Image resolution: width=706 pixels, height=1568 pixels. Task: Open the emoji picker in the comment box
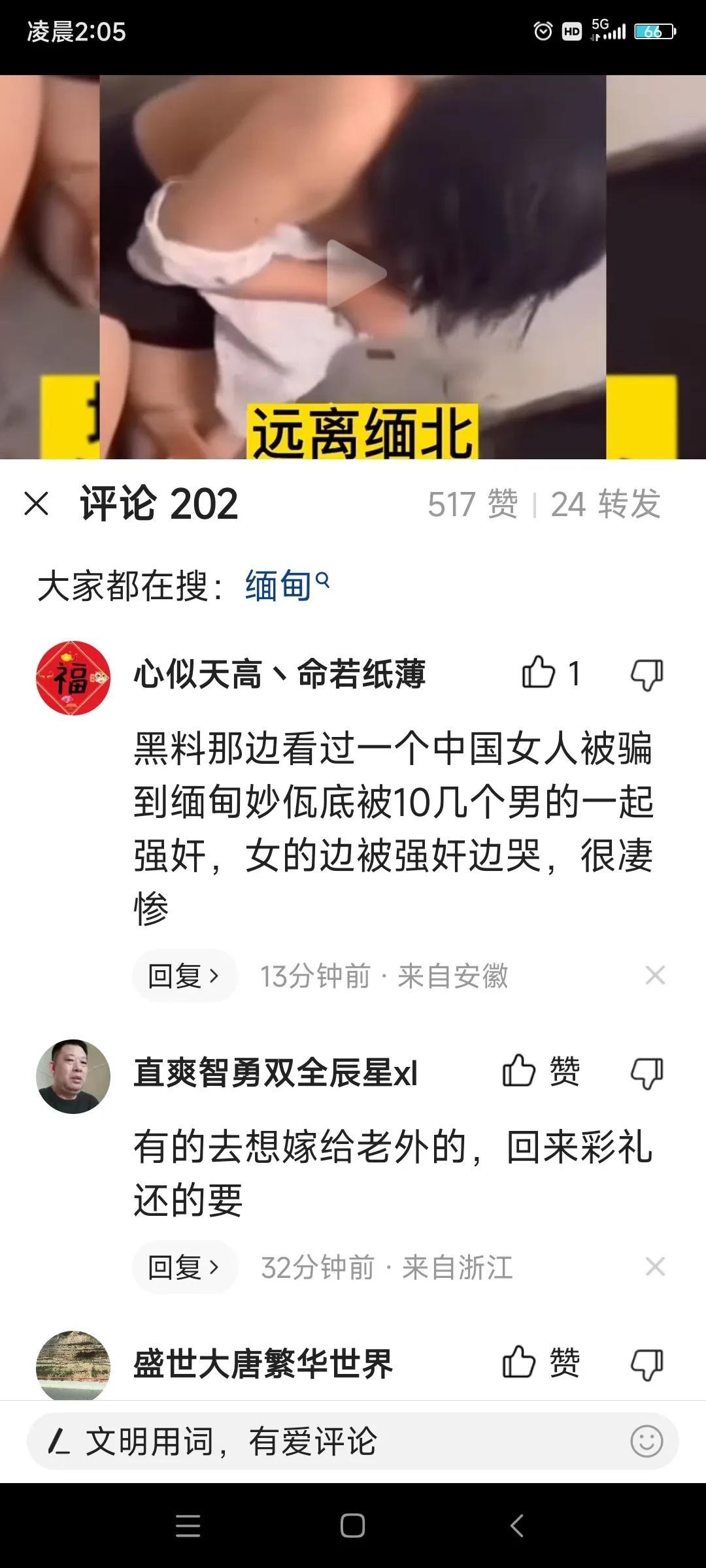pyautogui.click(x=647, y=1442)
